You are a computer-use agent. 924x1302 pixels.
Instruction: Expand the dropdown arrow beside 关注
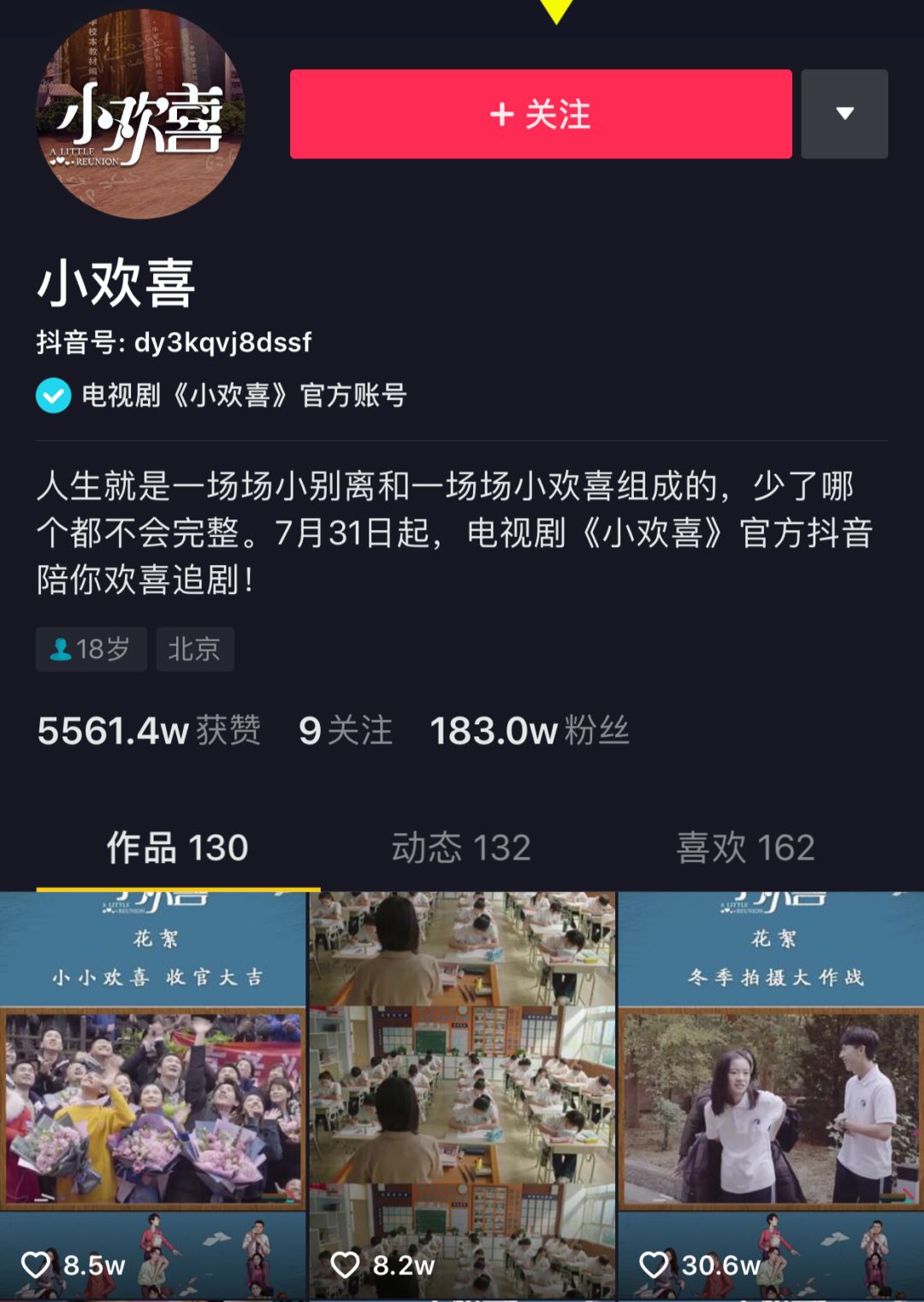tap(844, 114)
